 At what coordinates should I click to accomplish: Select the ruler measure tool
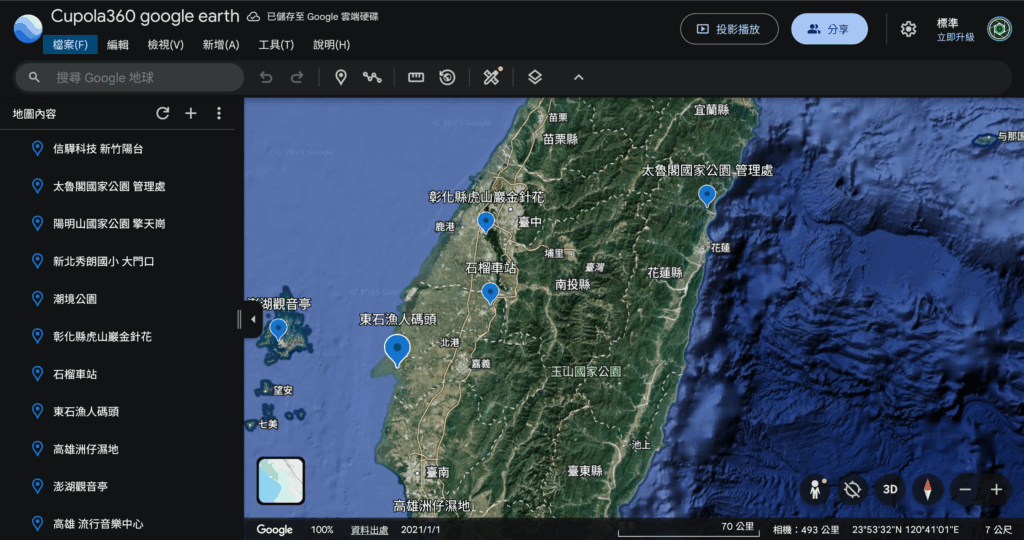pos(416,77)
